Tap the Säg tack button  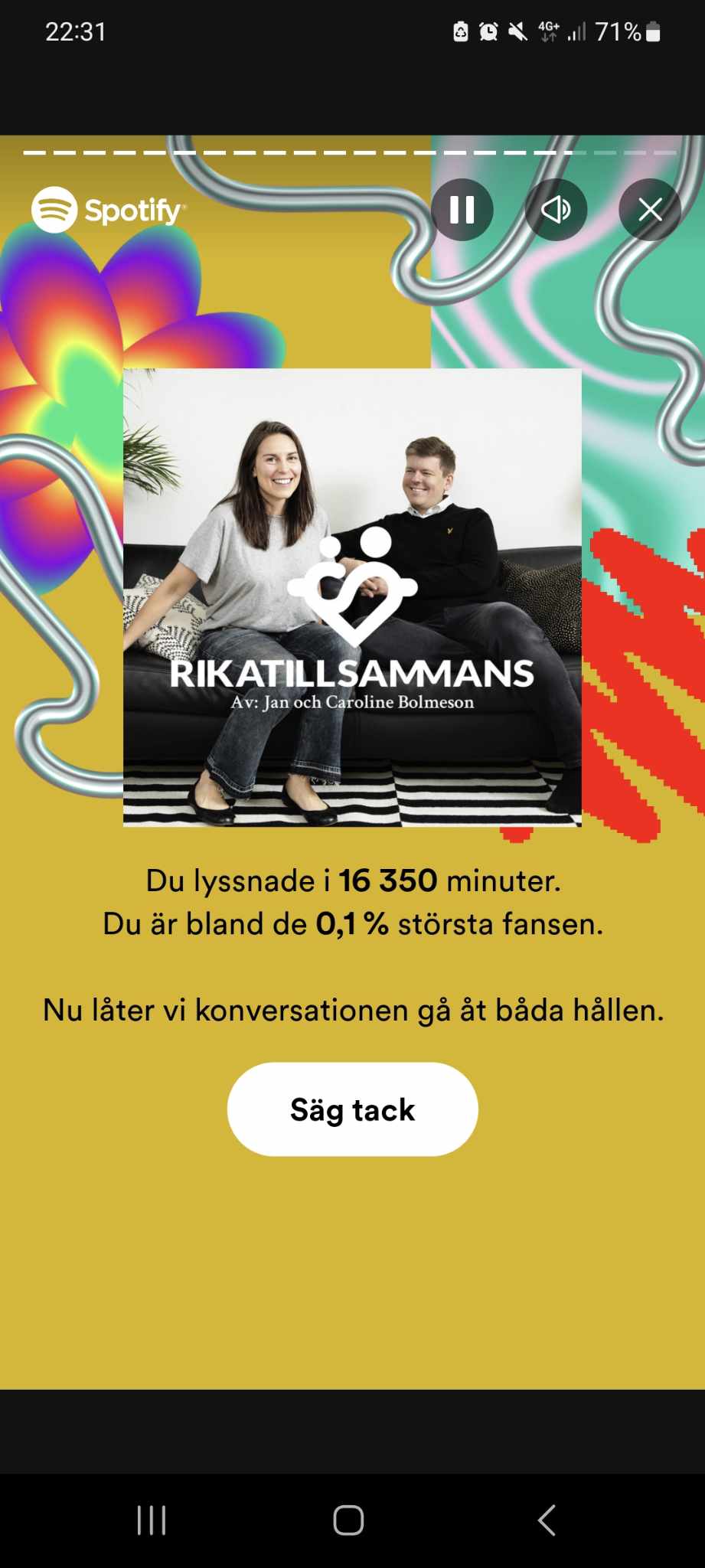(353, 1109)
